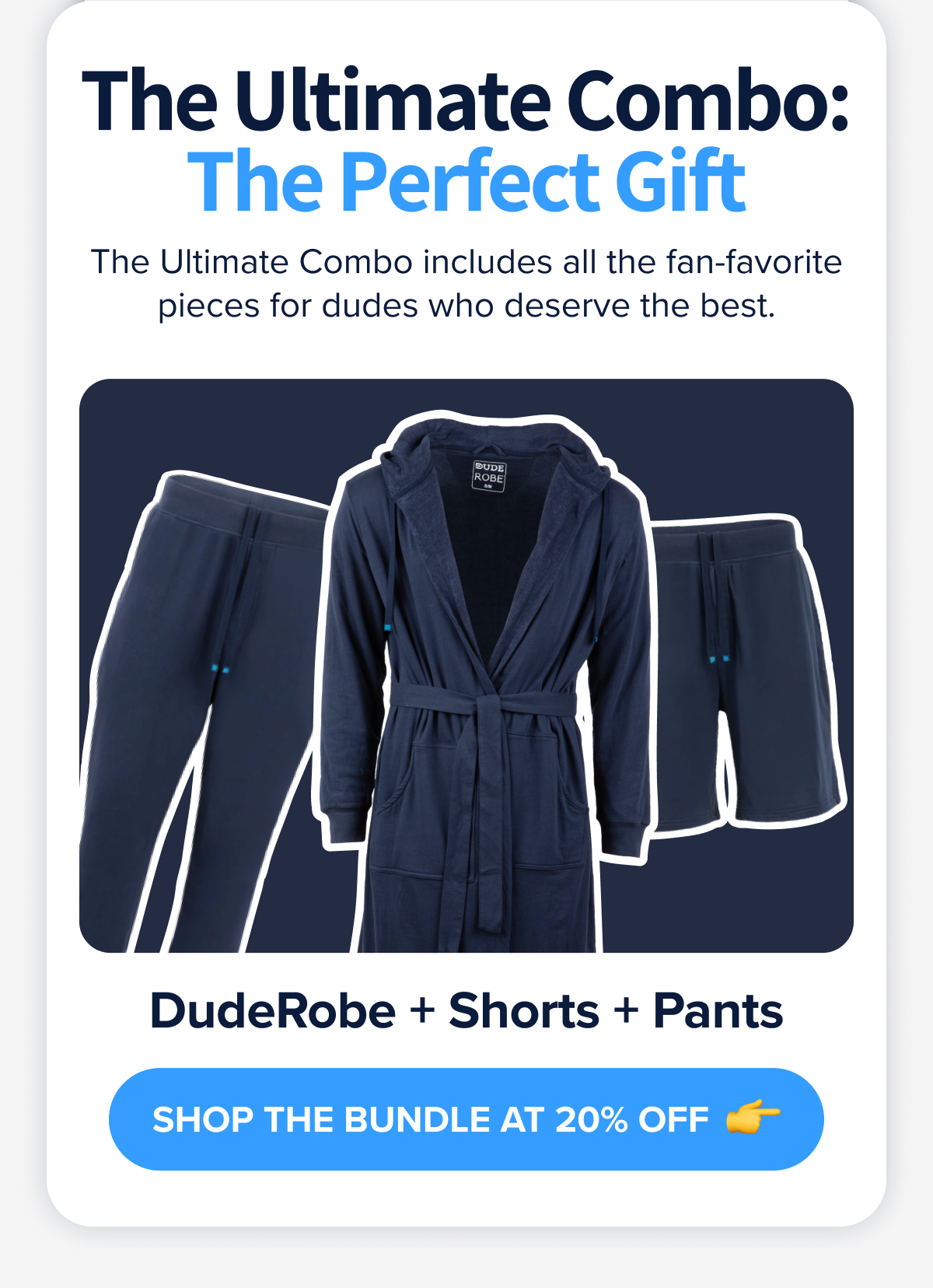The height and width of the screenshot is (1288, 933).
Task: Click the fan-favorite description paragraph
Action: coord(466,282)
